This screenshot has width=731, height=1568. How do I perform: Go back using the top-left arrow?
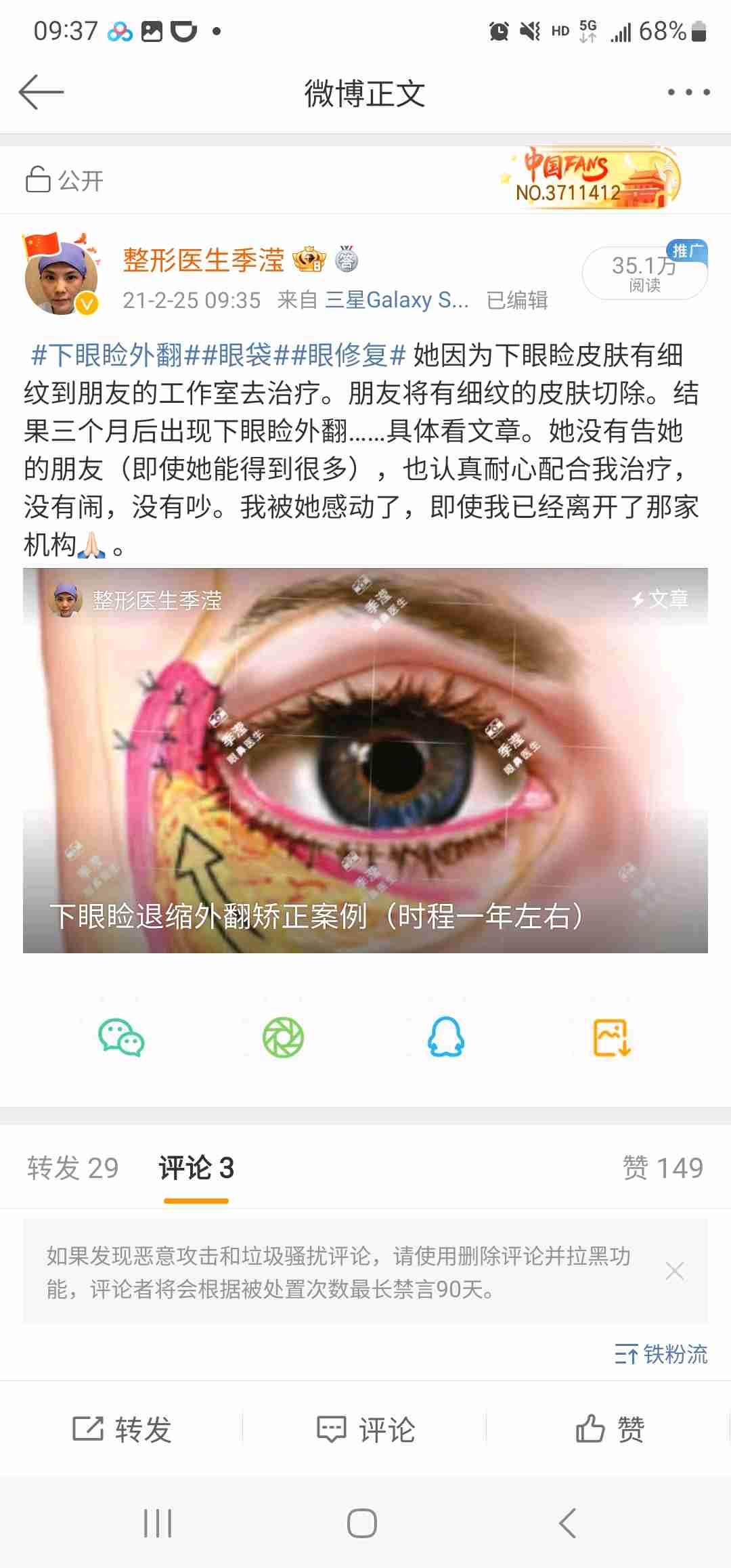[41, 92]
